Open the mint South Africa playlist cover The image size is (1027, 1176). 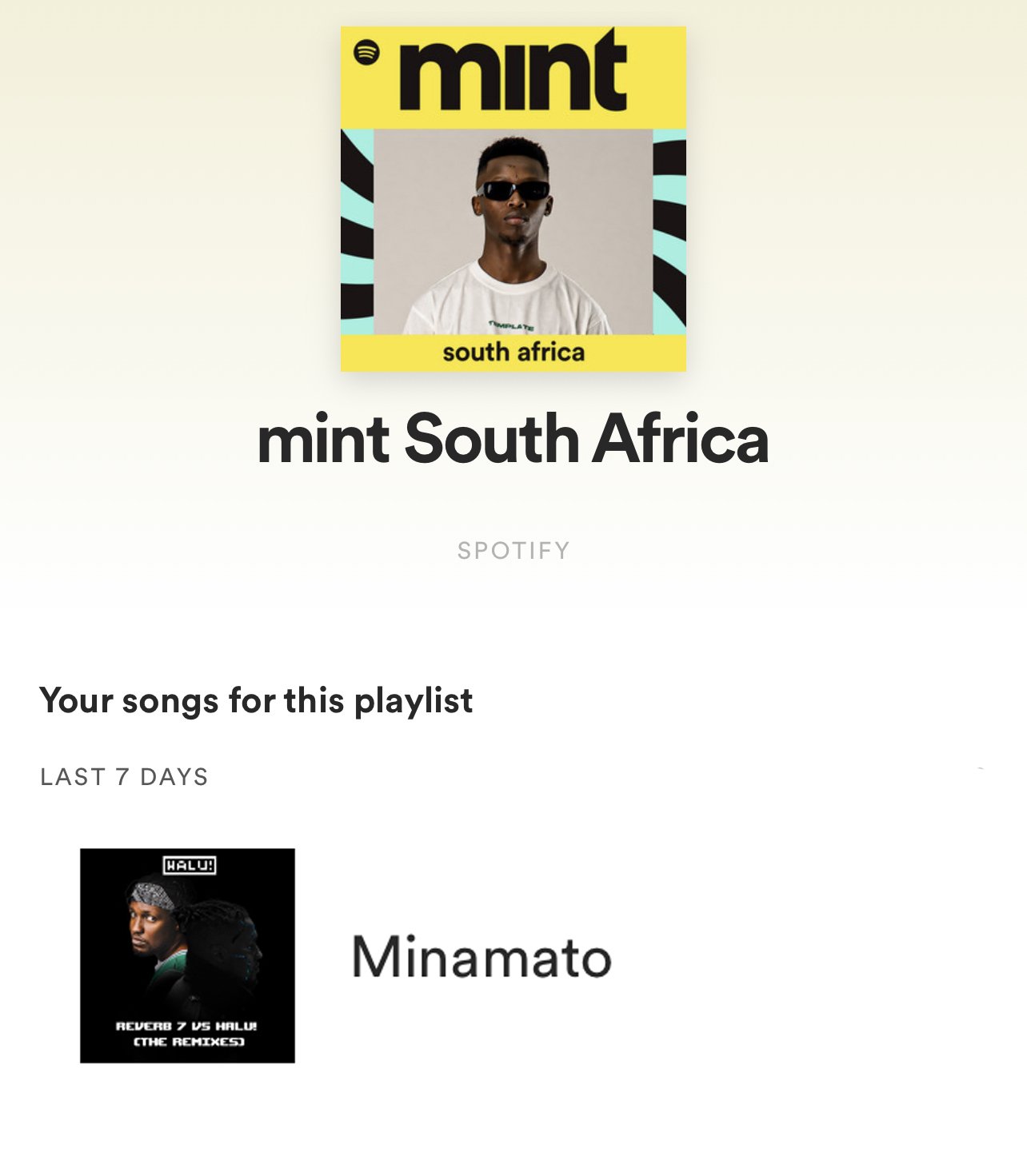(x=513, y=199)
